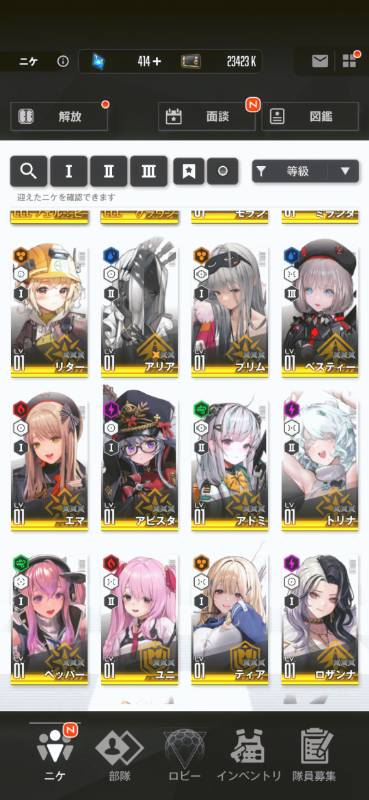Open the 等級 sort dropdown
369x800 pixels.
coord(305,171)
